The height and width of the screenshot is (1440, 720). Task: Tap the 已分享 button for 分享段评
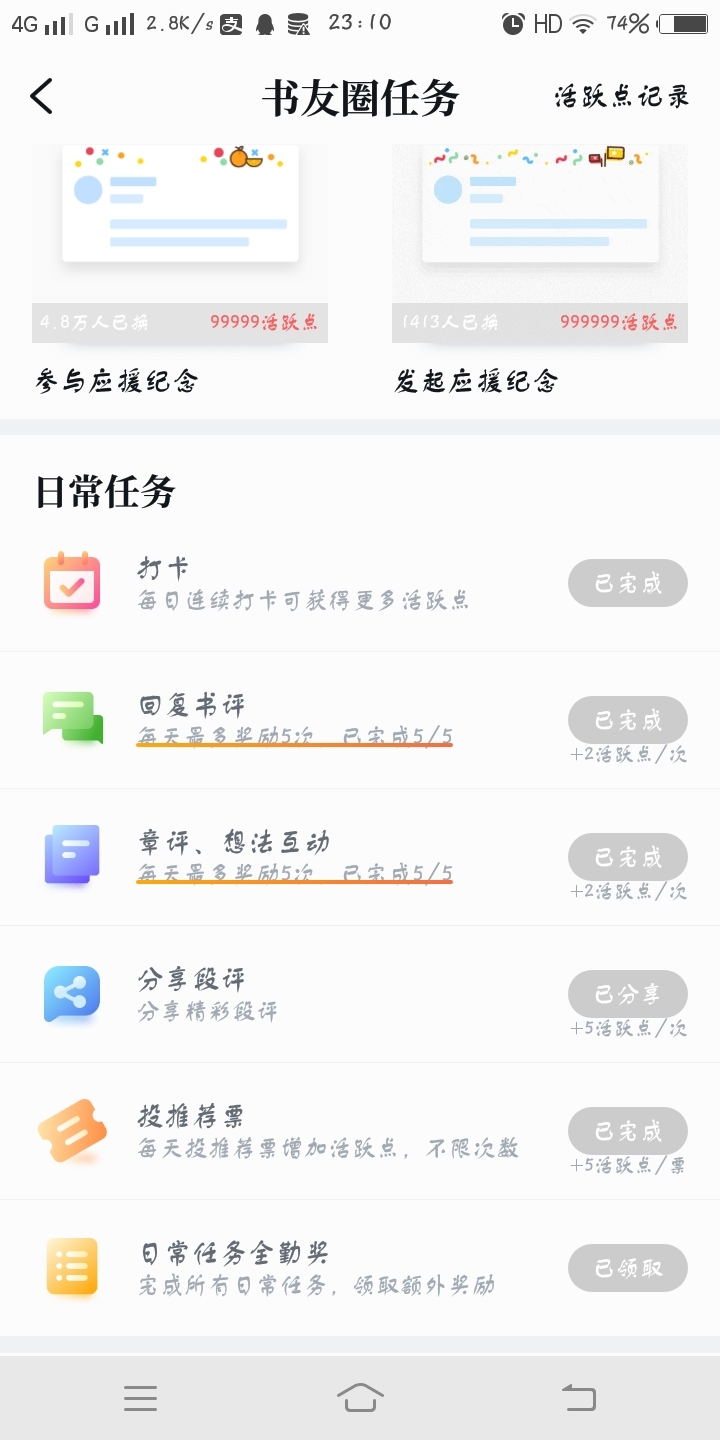point(627,994)
